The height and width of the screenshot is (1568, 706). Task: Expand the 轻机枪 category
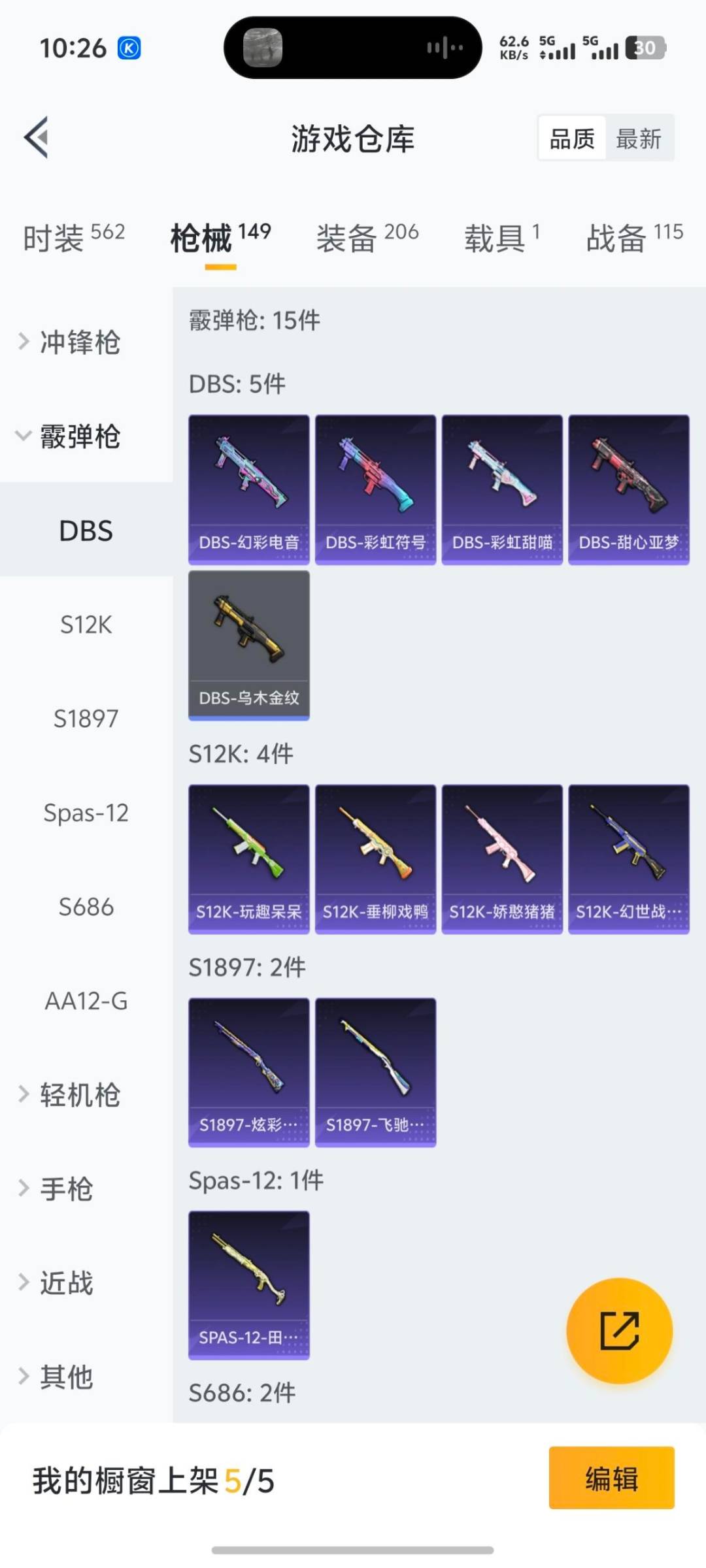click(x=72, y=1095)
